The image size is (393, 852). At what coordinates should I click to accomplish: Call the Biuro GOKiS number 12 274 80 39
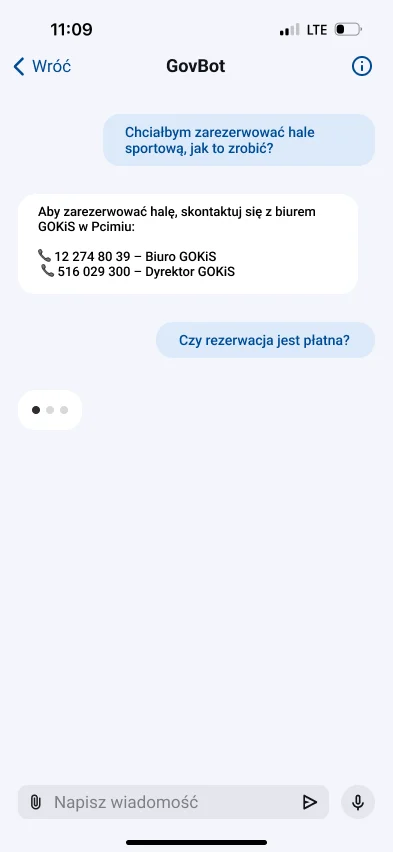click(92, 256)
